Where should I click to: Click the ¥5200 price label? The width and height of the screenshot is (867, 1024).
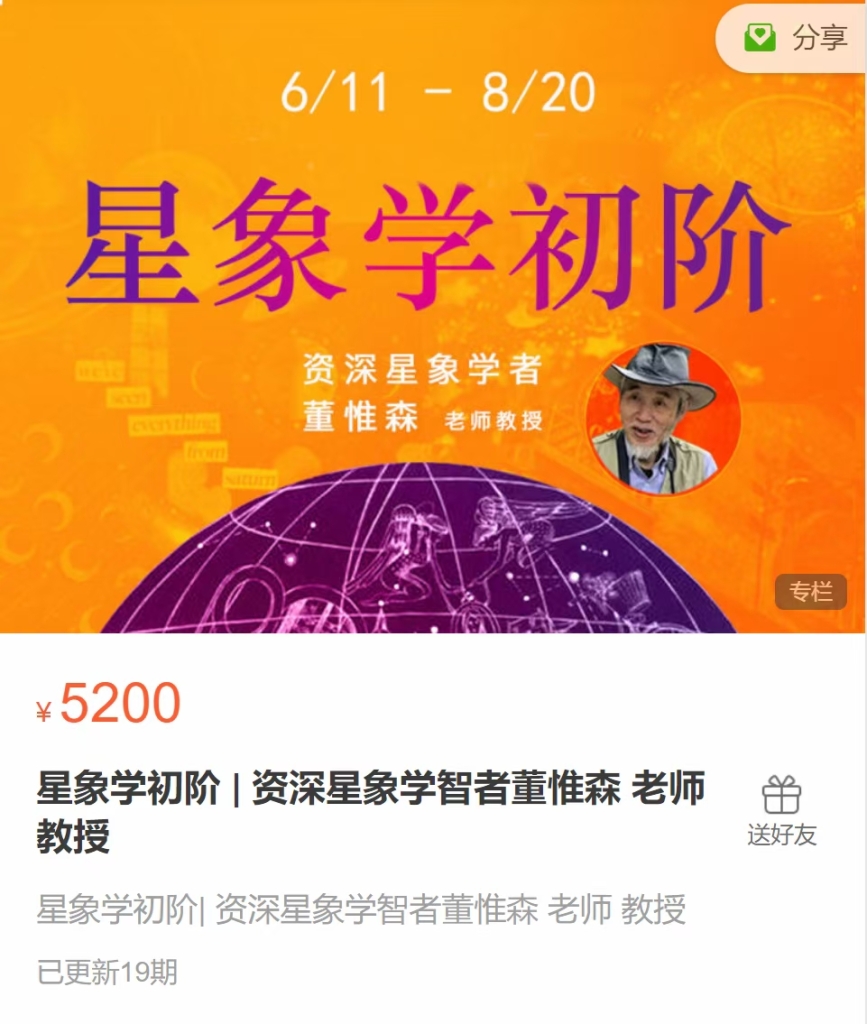(x=103, y=703)
